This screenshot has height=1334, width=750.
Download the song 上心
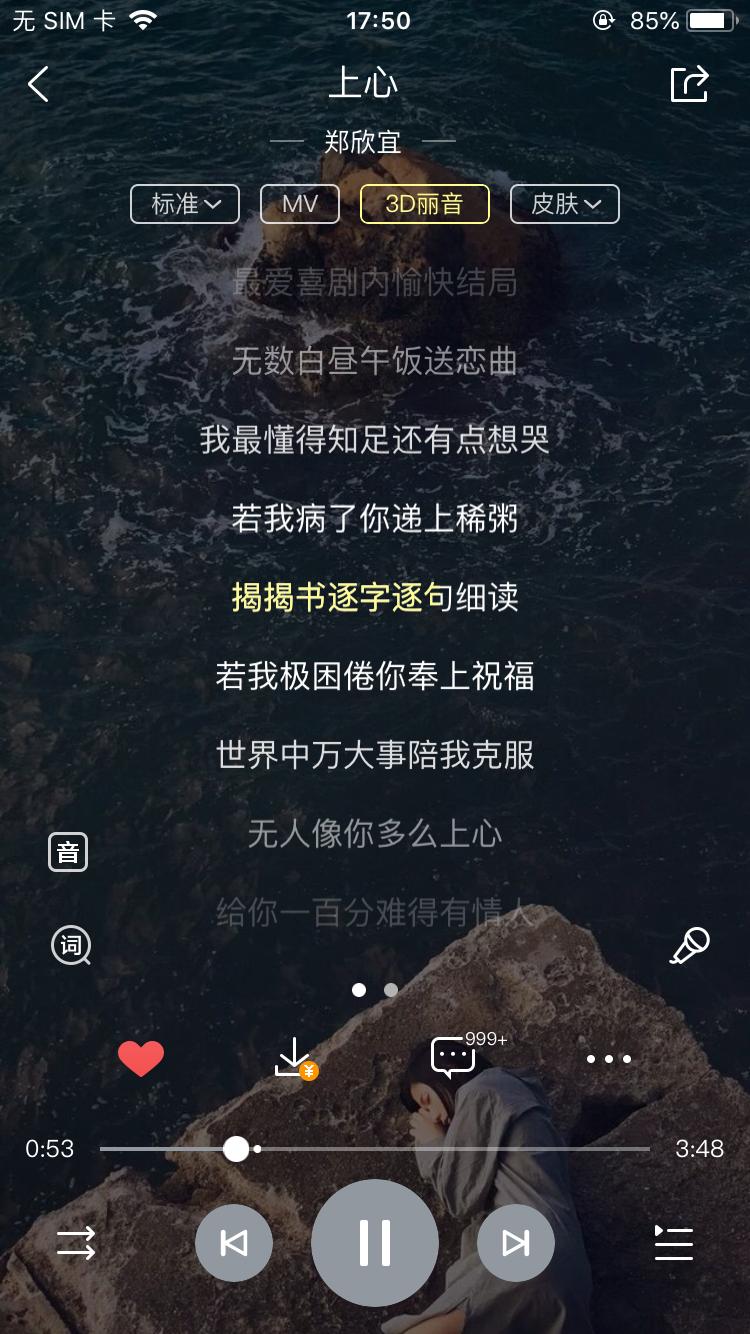pos(293,1058)
